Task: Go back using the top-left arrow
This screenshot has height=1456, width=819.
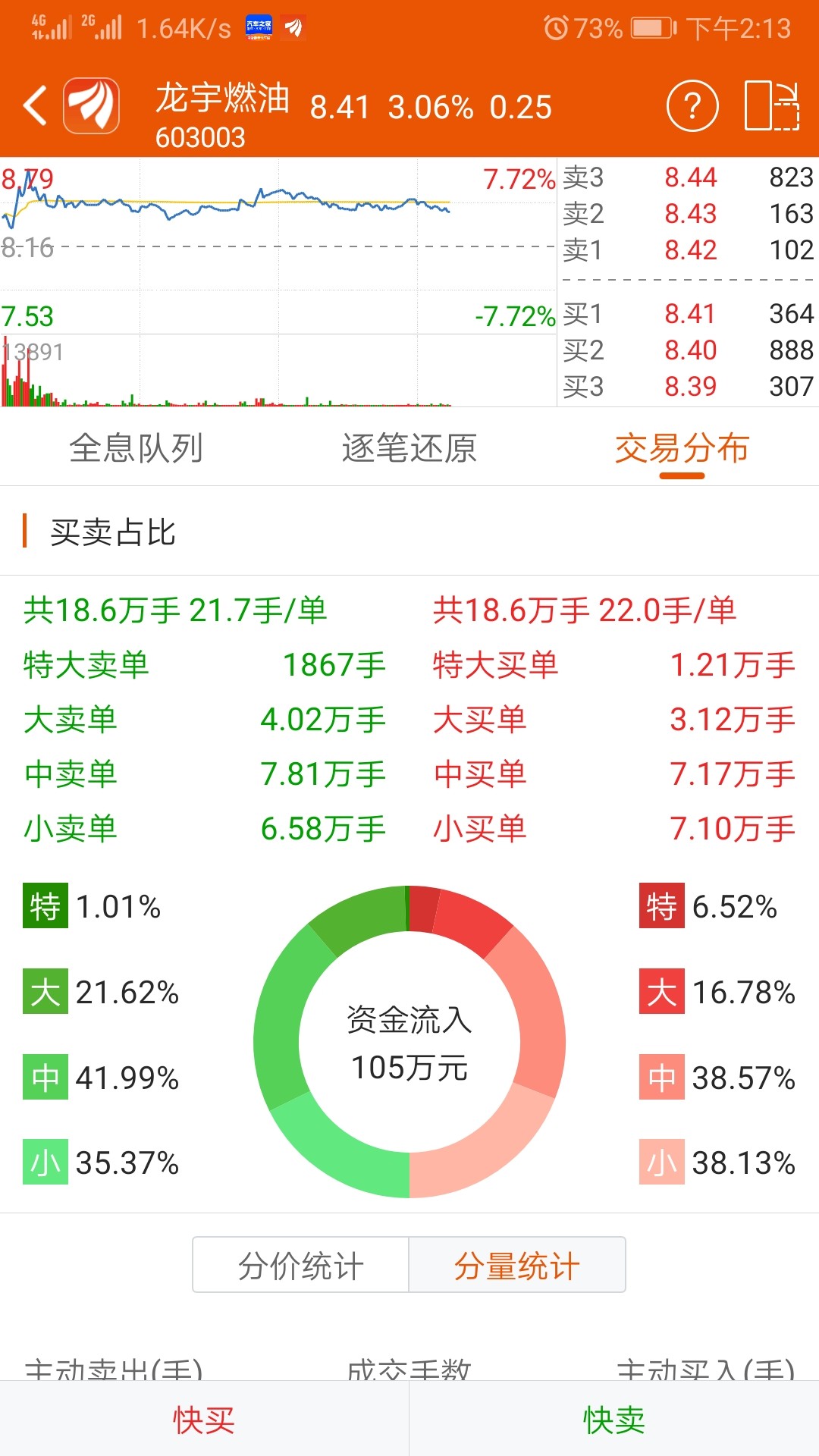Action: tap(35, 105)
